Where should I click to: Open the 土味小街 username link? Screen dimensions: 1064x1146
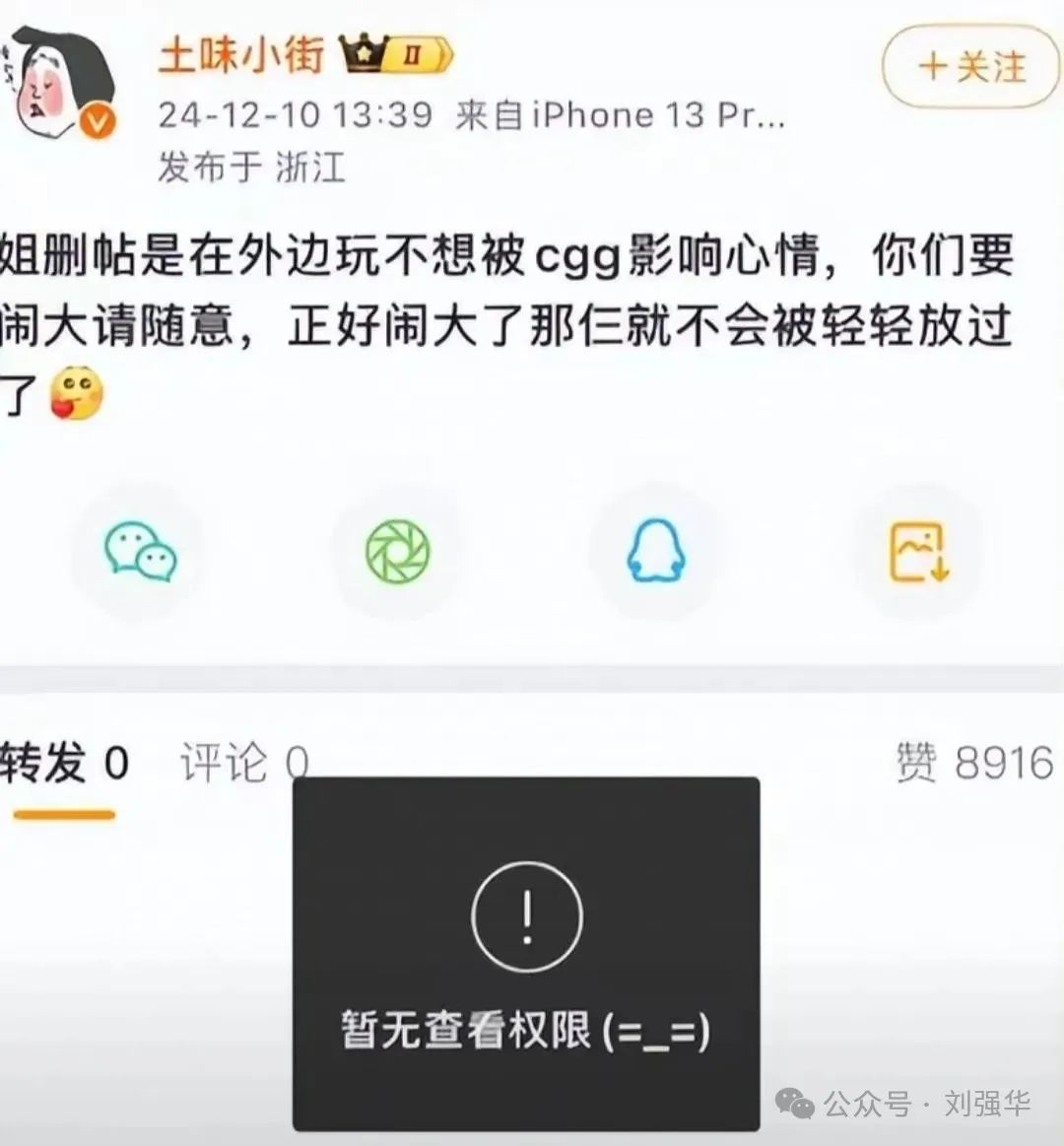pyautogui.click(x=241, y=53)
